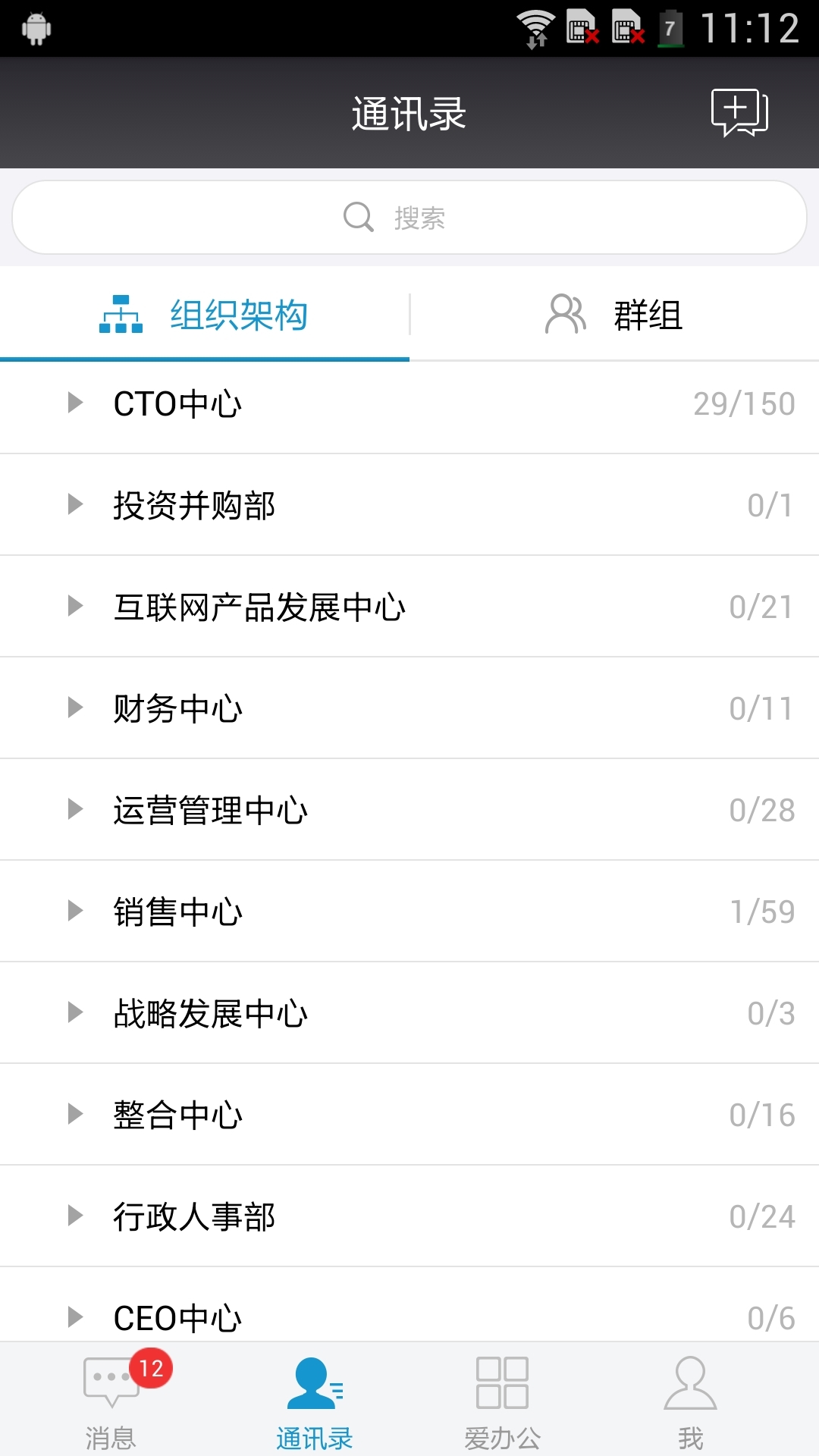Open 互联网产品发展中心 in the list

[x=409, y=607]
